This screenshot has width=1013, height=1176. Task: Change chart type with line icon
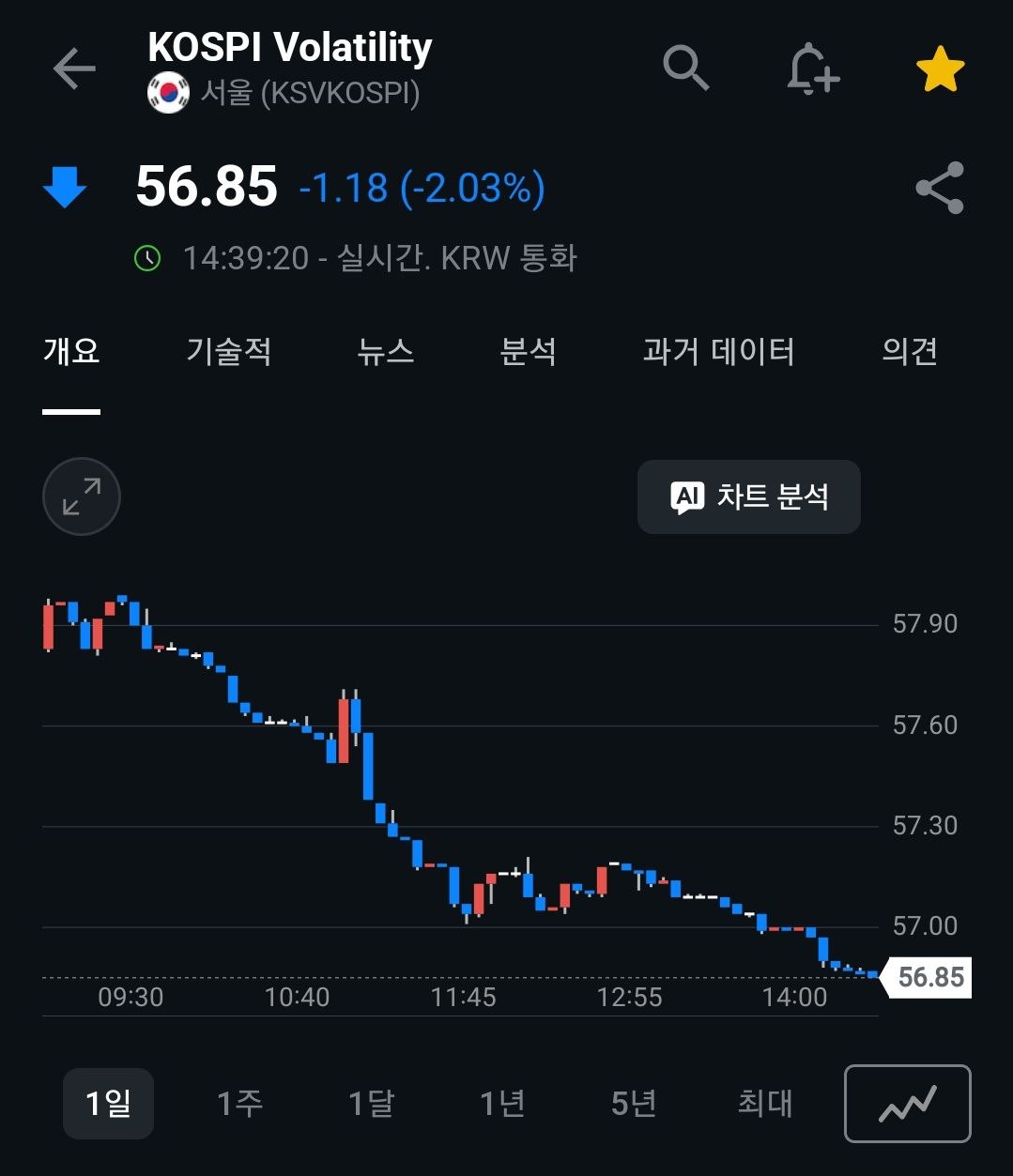[908, 1104]
